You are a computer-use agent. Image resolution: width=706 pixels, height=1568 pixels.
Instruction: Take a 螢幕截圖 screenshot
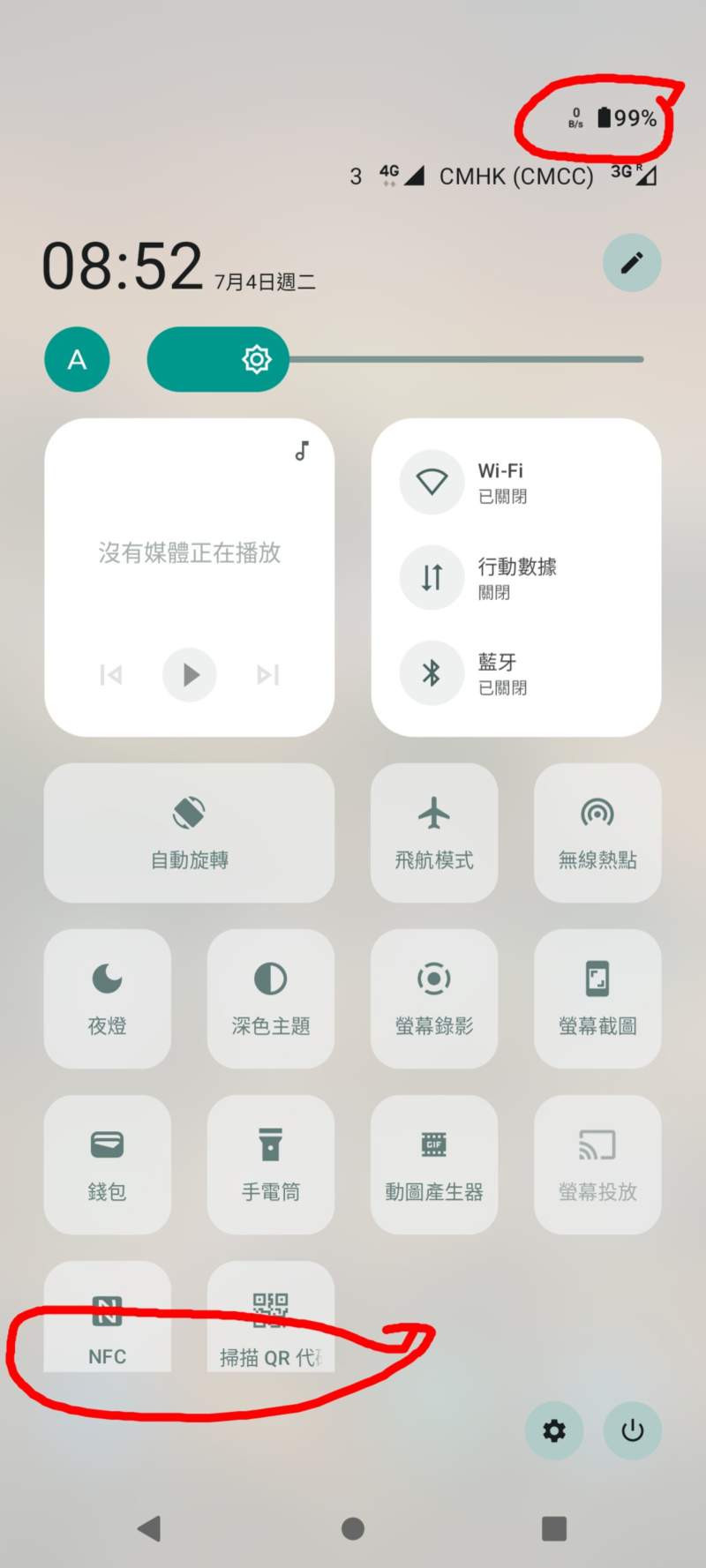click(597, 999)
